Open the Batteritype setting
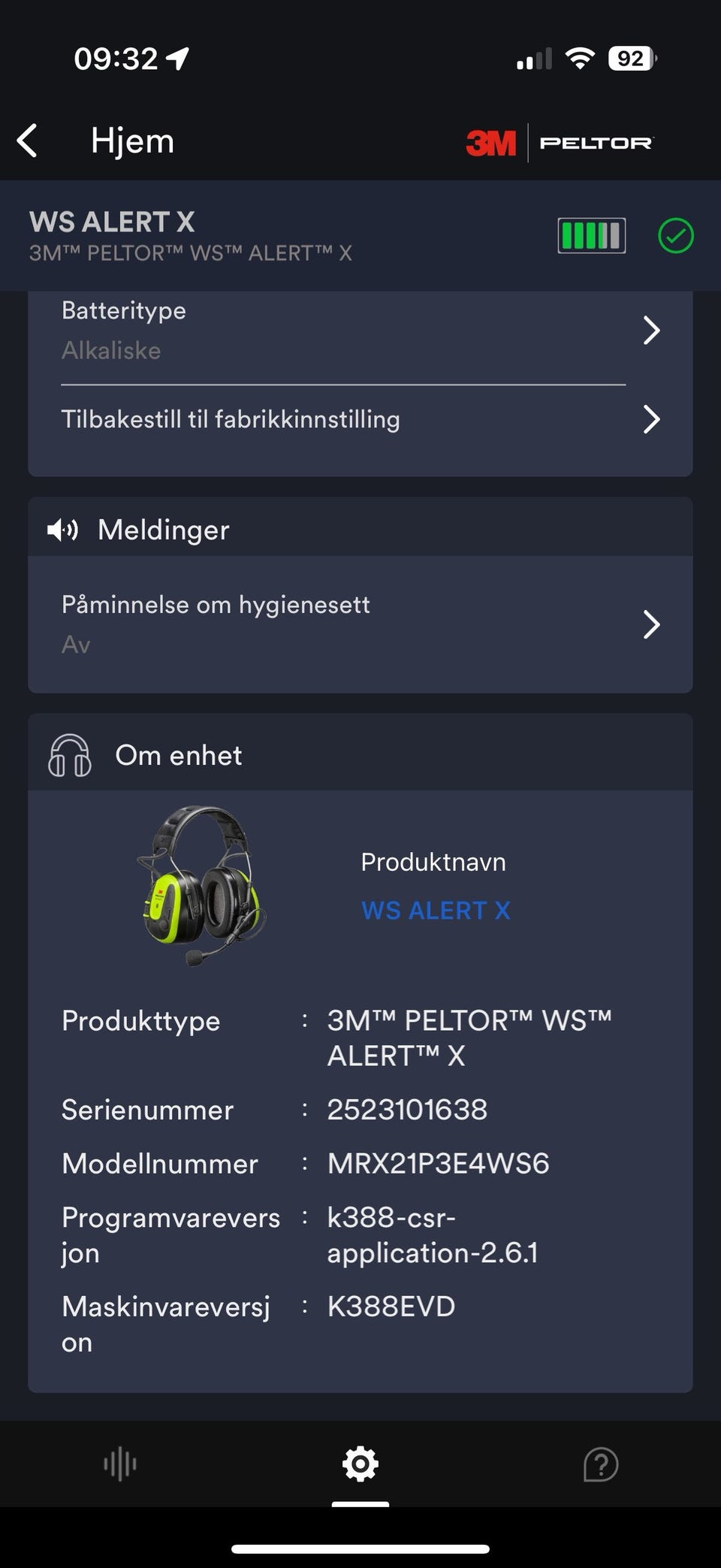 pos(360,331)
